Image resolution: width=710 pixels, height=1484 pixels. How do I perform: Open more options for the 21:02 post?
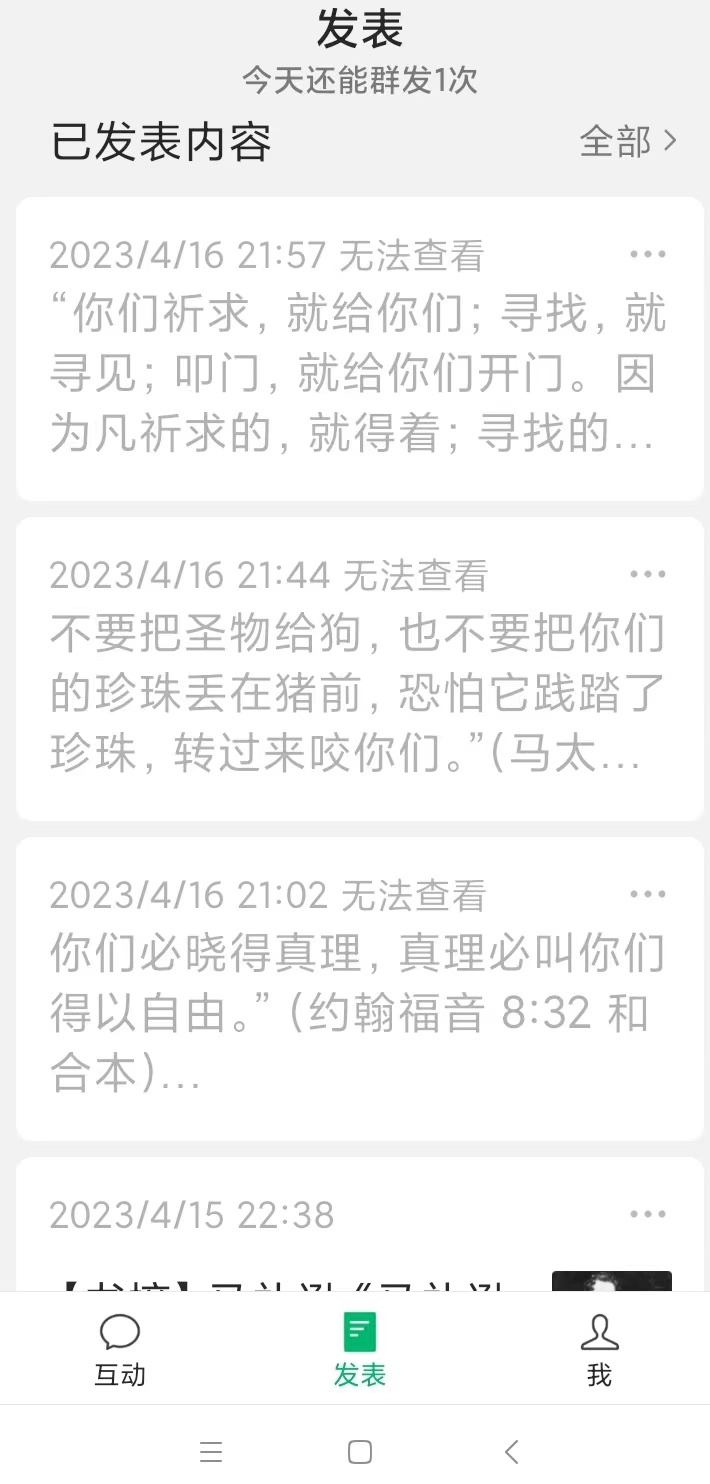pos(647,895)
